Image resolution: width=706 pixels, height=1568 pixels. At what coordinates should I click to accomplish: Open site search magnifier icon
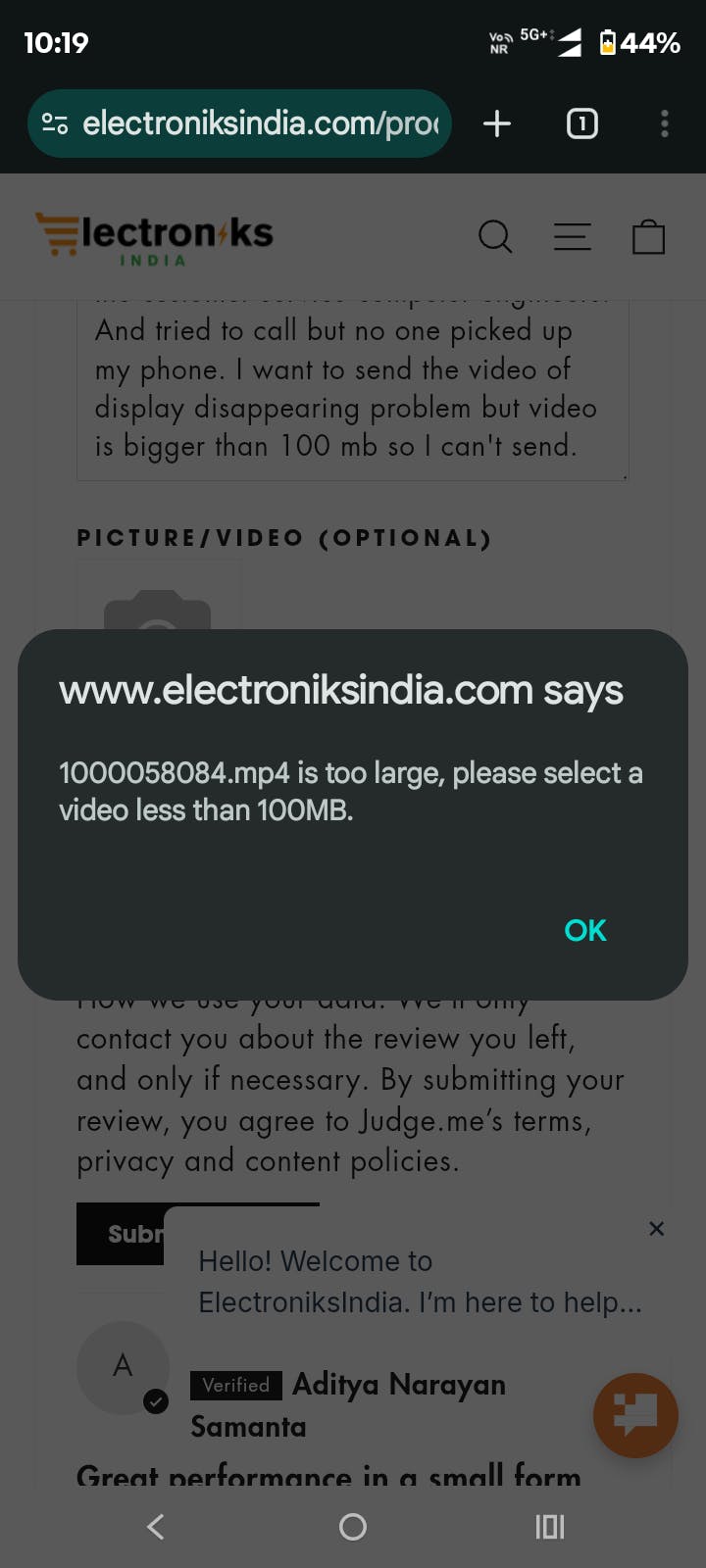495,237
